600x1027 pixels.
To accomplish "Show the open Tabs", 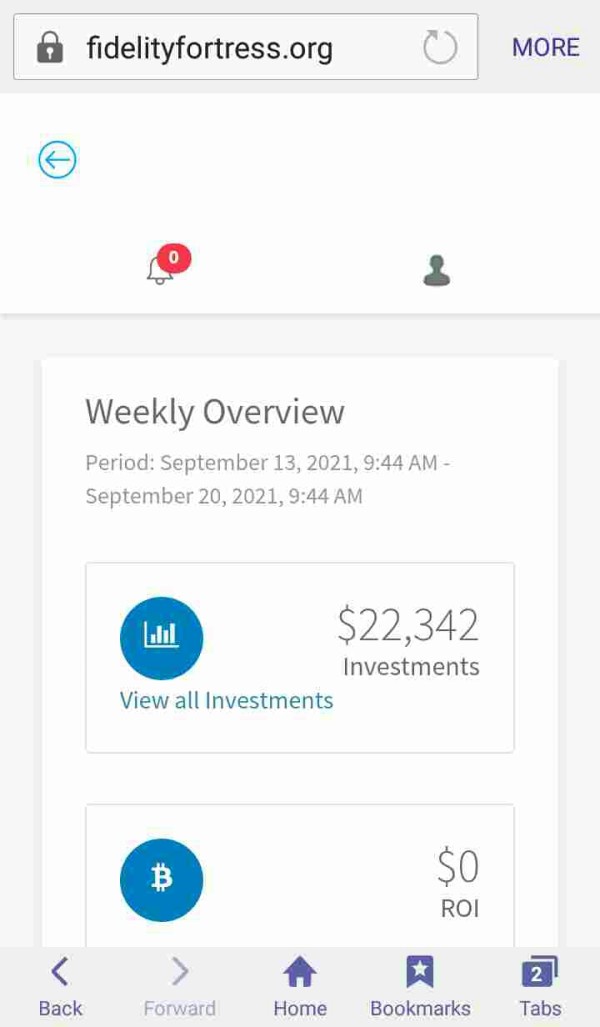I will (x=540, y=987).
